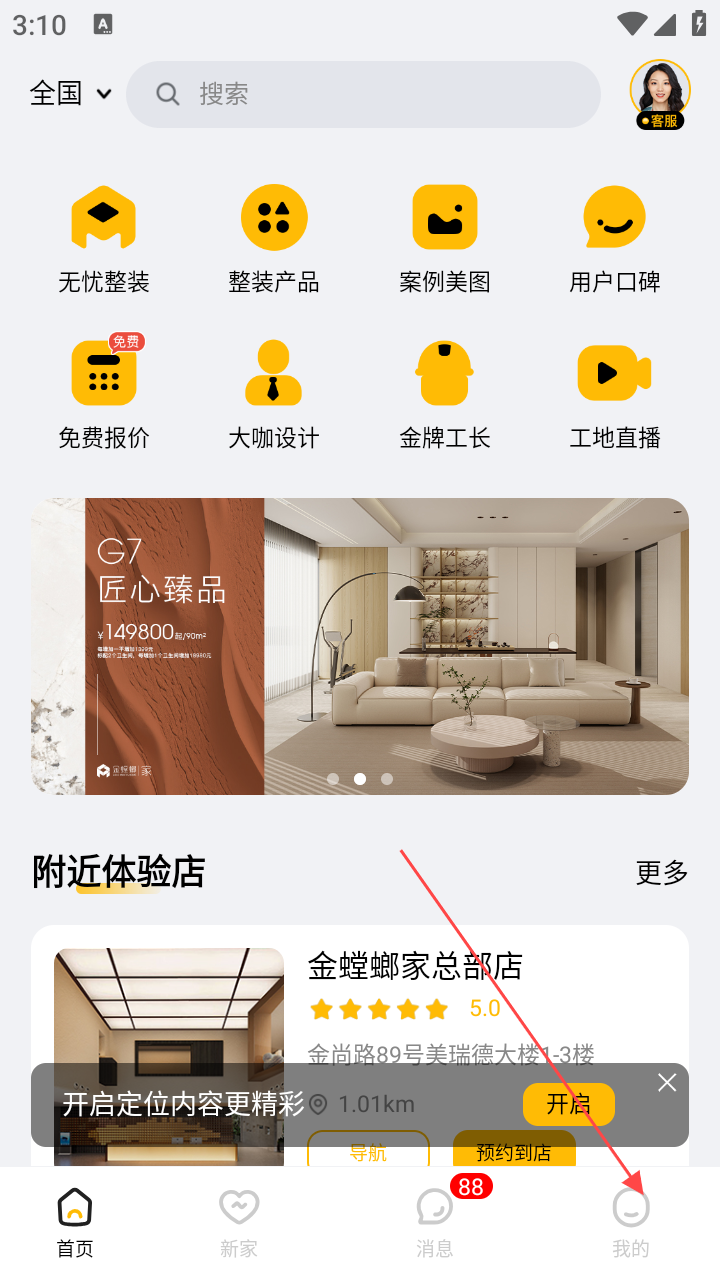Viewport: 720px width, 1280px height.
Task: Switch to the 新家 tab
Action: click(x=239, y=1222)
